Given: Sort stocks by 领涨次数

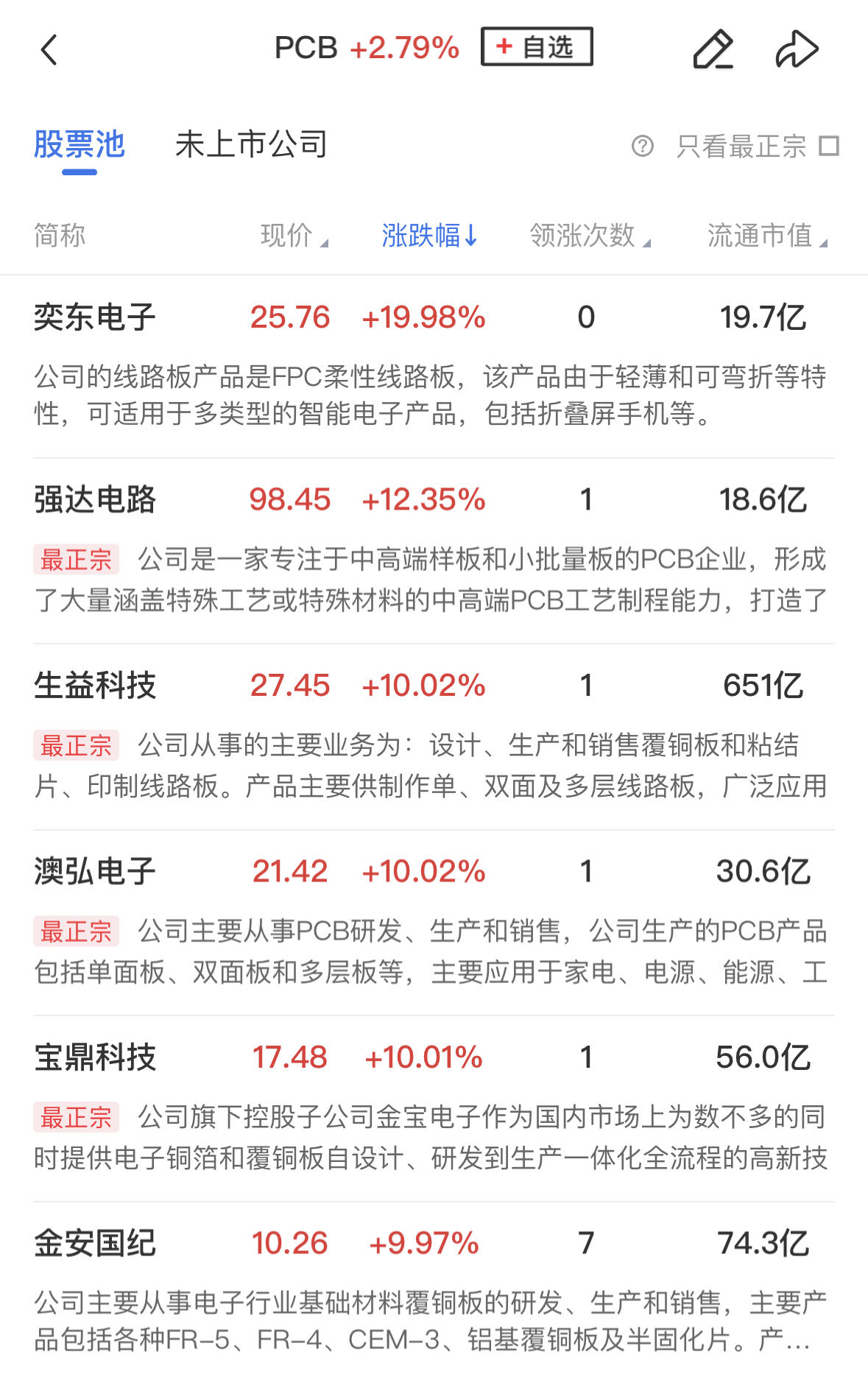Looking at the screenshot, I should [x=589, y=236].
